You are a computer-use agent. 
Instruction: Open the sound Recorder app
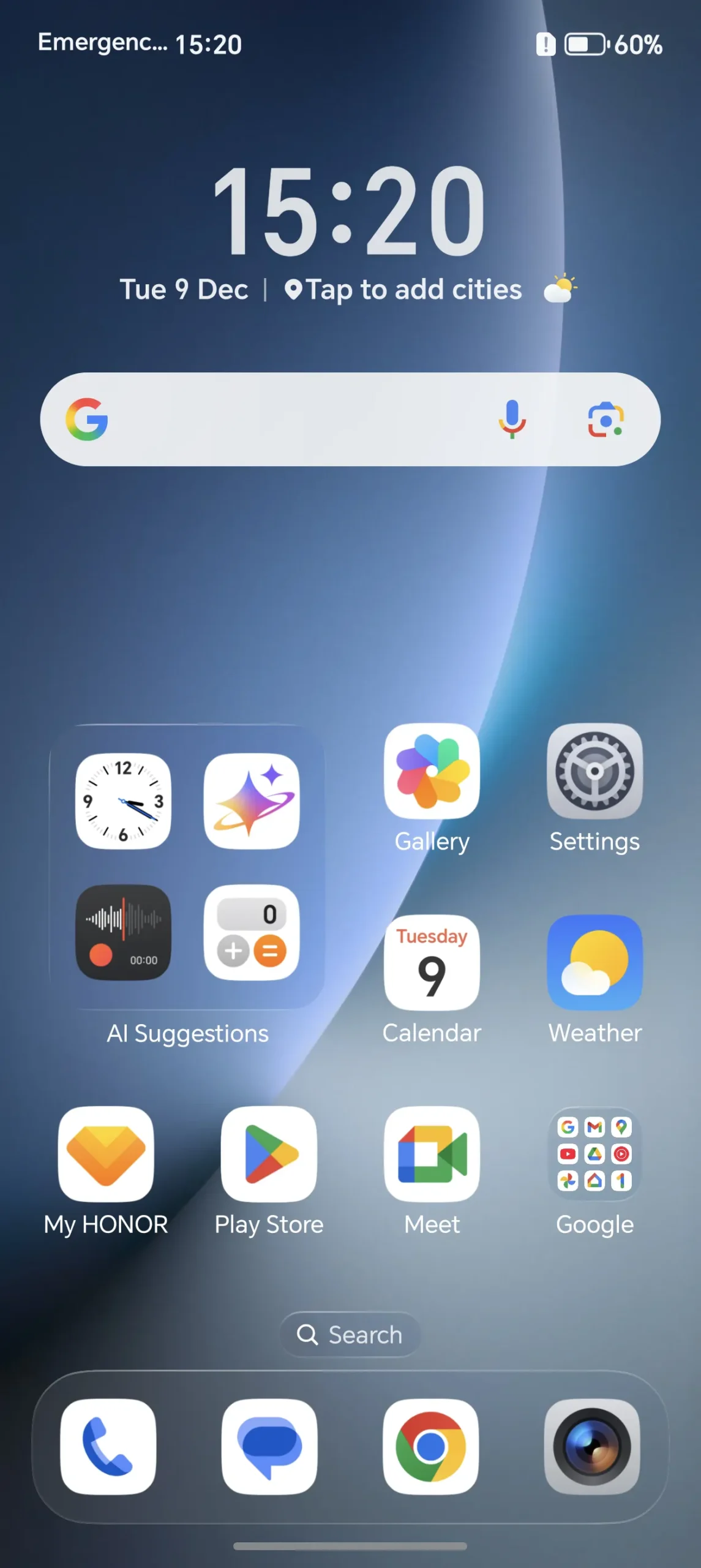[x=123, y=932]
